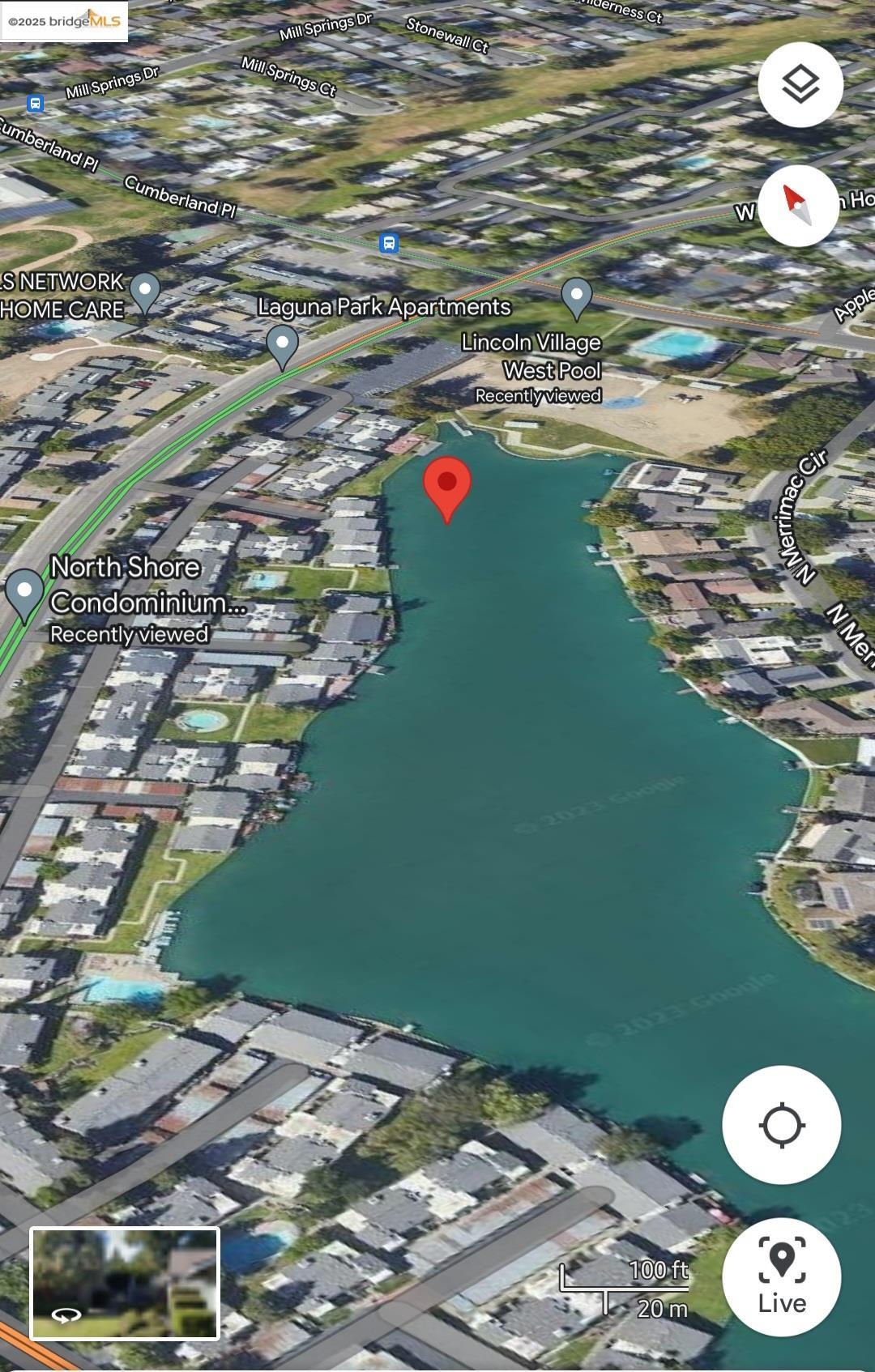
Task: Open the map layers selector
Action: point(800,84)
